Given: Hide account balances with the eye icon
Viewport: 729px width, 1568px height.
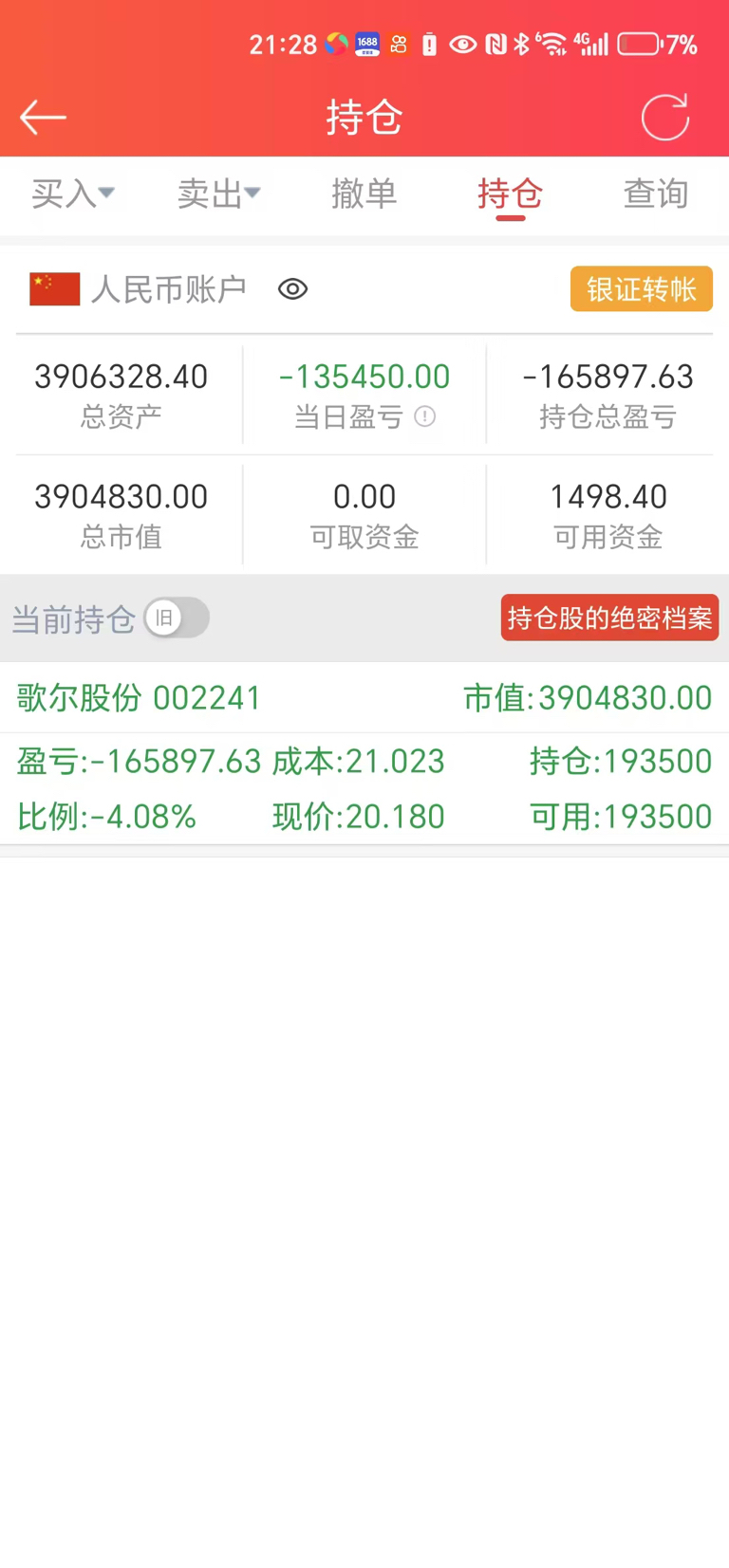Looking at the screenshot, I should point(292,289).
